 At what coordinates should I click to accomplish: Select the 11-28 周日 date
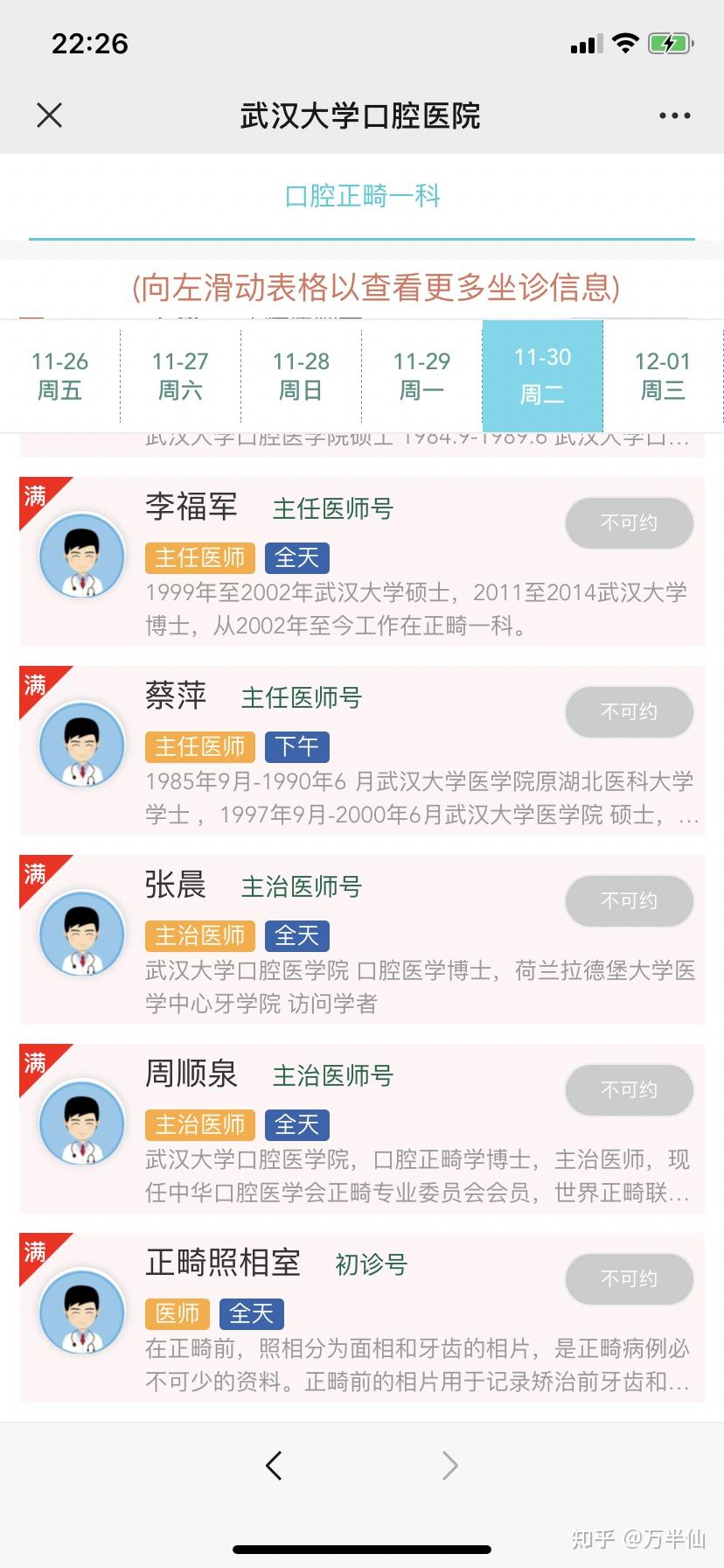pyautogui.click(x=301, y=375)
